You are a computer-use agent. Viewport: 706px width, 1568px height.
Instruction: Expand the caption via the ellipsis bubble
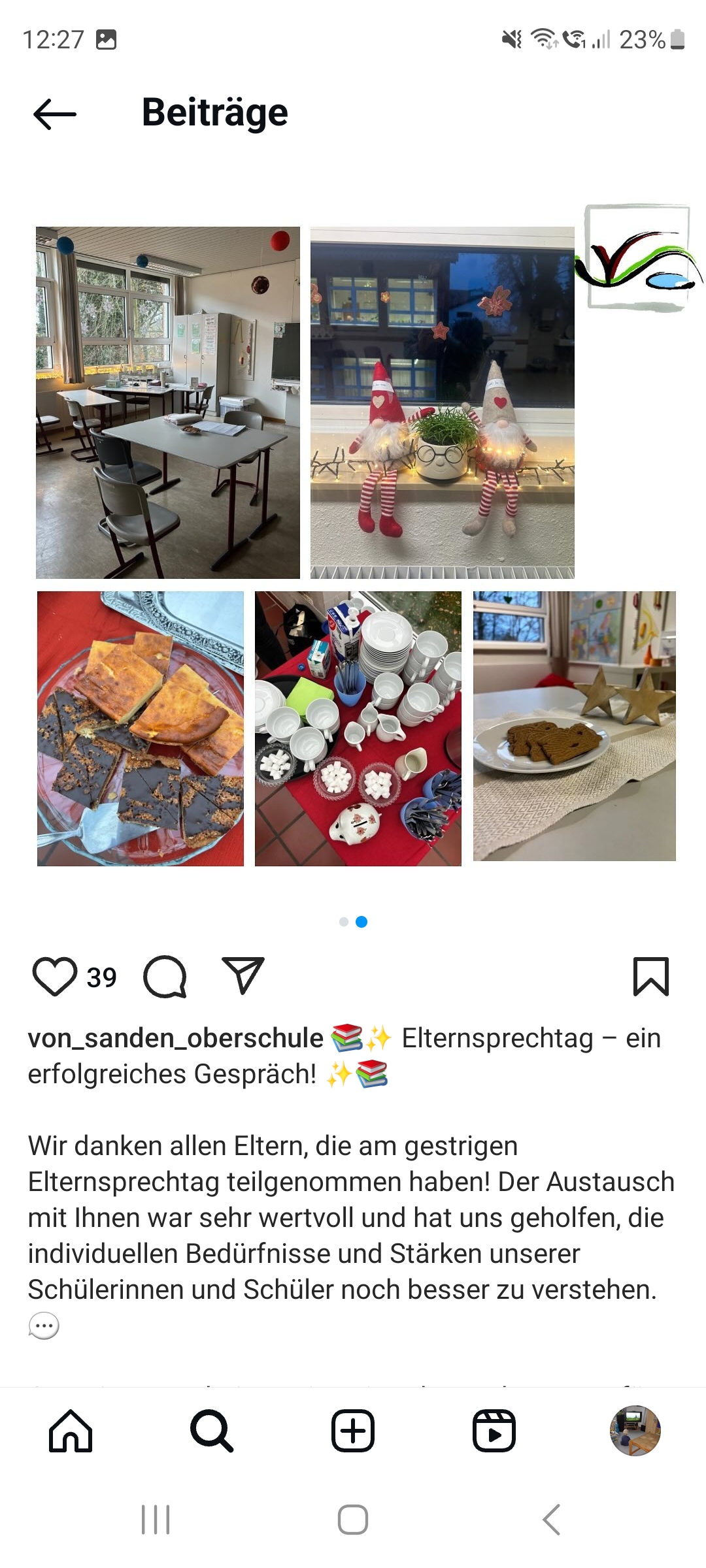pyautogui.click(x=44, y=1326)
